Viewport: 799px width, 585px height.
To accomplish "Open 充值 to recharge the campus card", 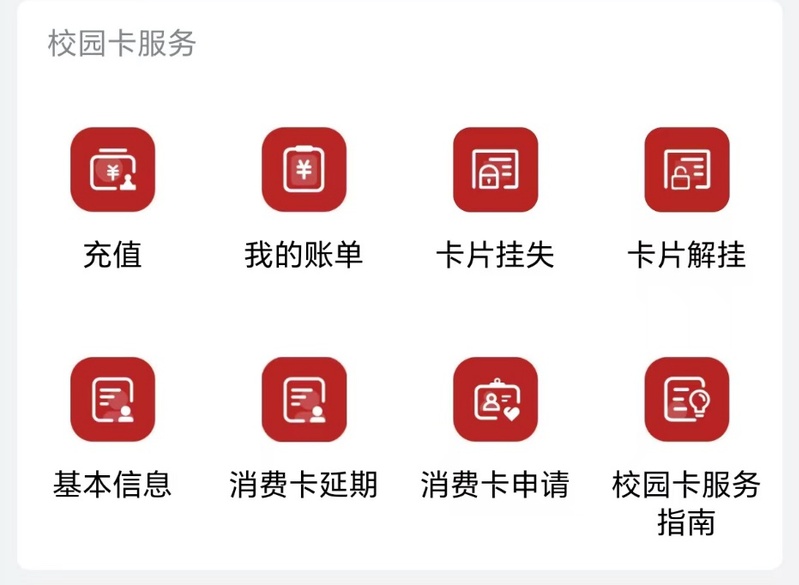I will tap(112, 170).
